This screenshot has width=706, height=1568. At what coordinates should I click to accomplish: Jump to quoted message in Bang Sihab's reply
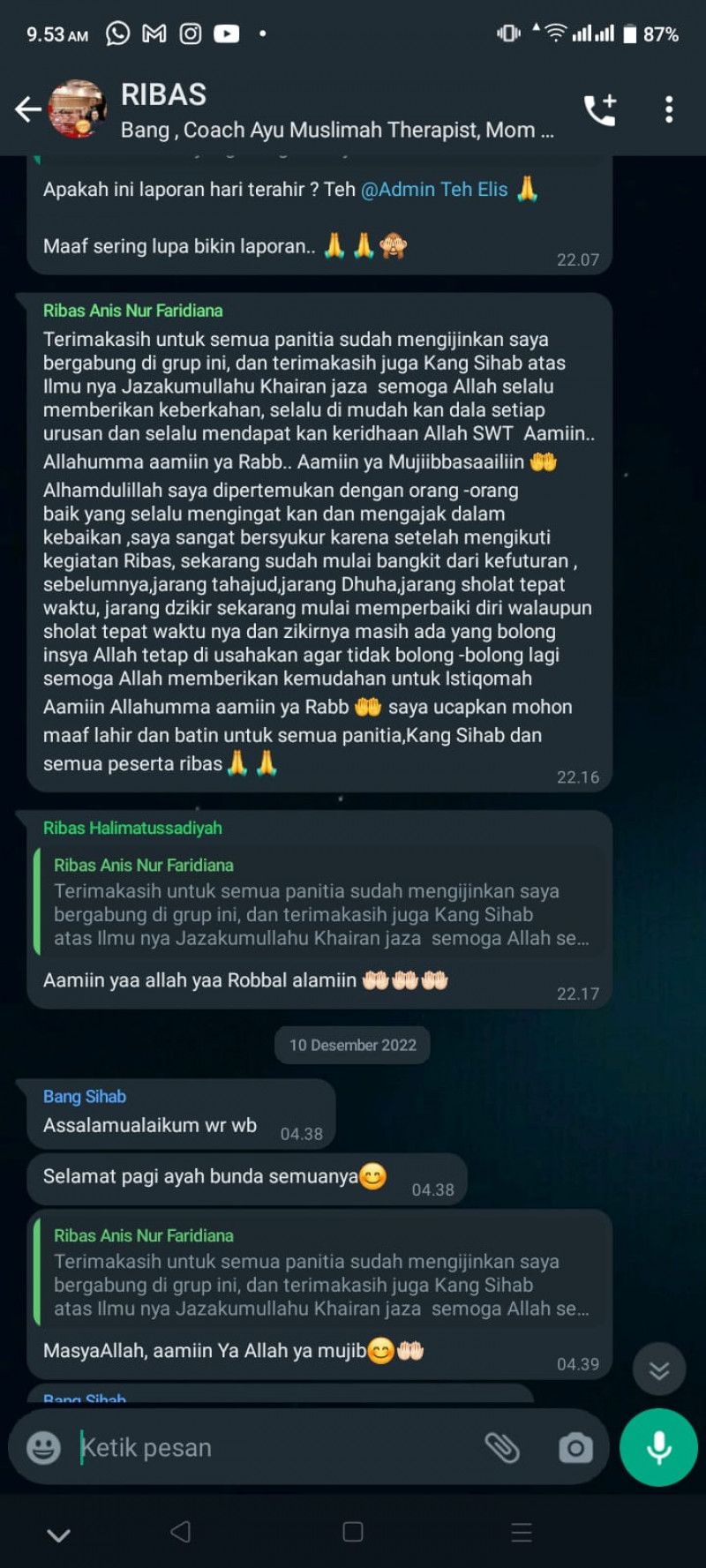click(x=318, y=1272)
